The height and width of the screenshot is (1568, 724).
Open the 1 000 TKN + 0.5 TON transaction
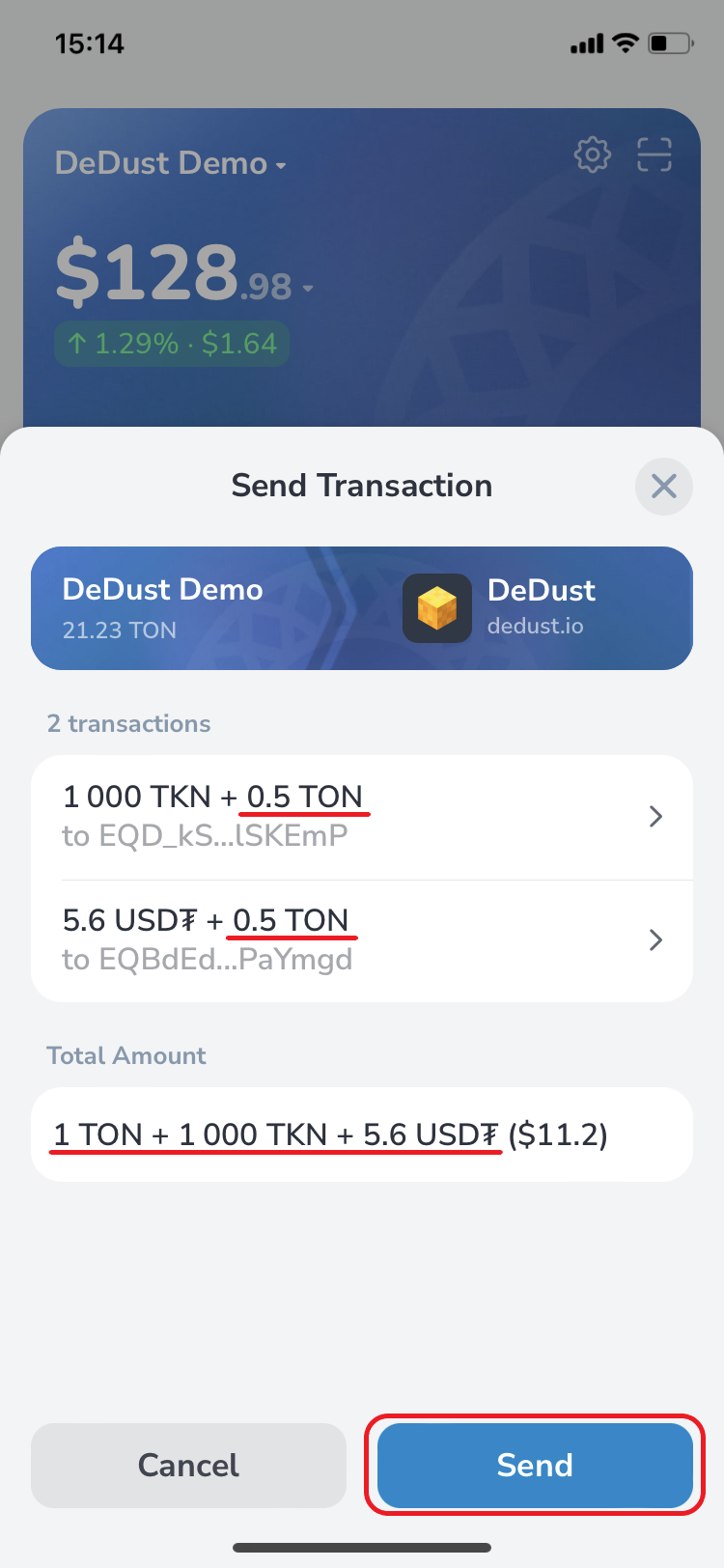click(x=362, y=817)
